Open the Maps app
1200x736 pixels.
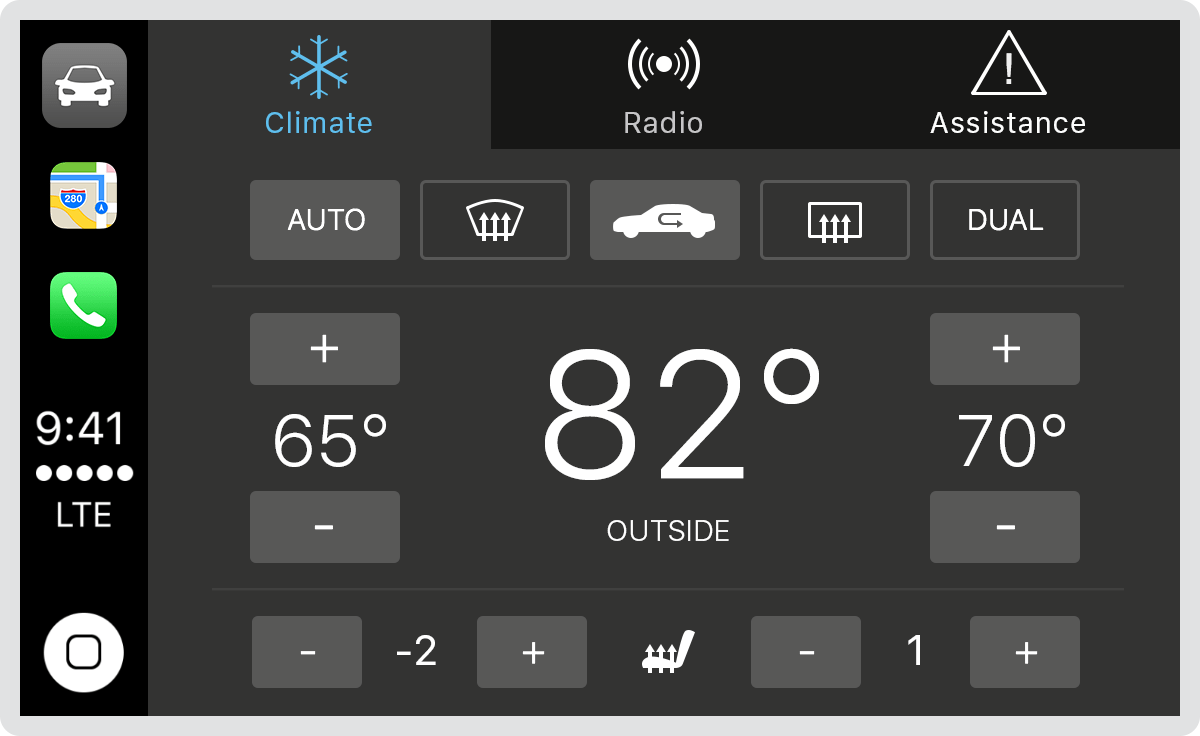84,195
